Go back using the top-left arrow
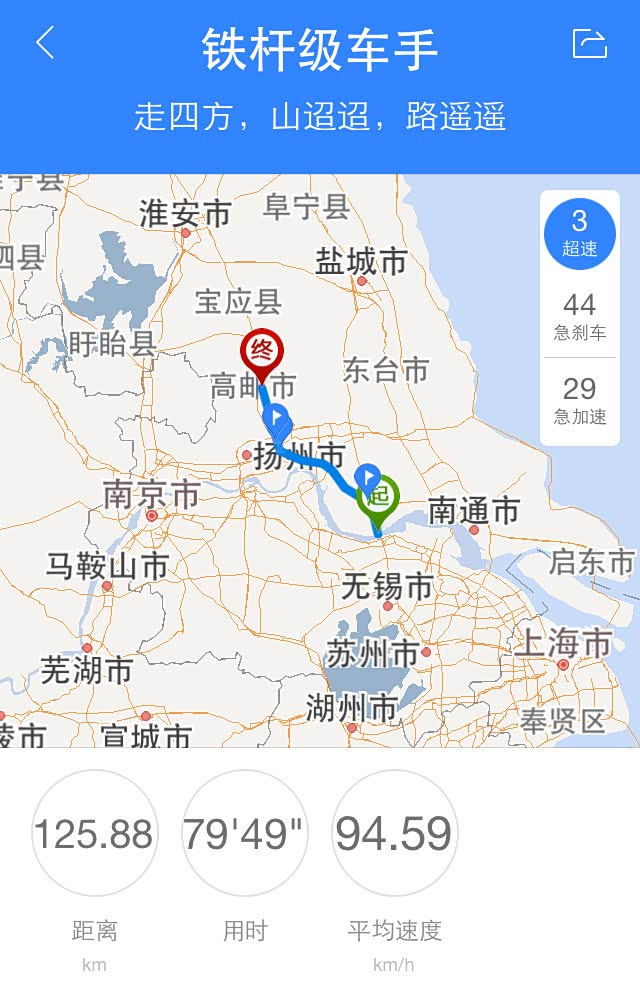Screen dimensions: 640x995 (x=45, y=43)
